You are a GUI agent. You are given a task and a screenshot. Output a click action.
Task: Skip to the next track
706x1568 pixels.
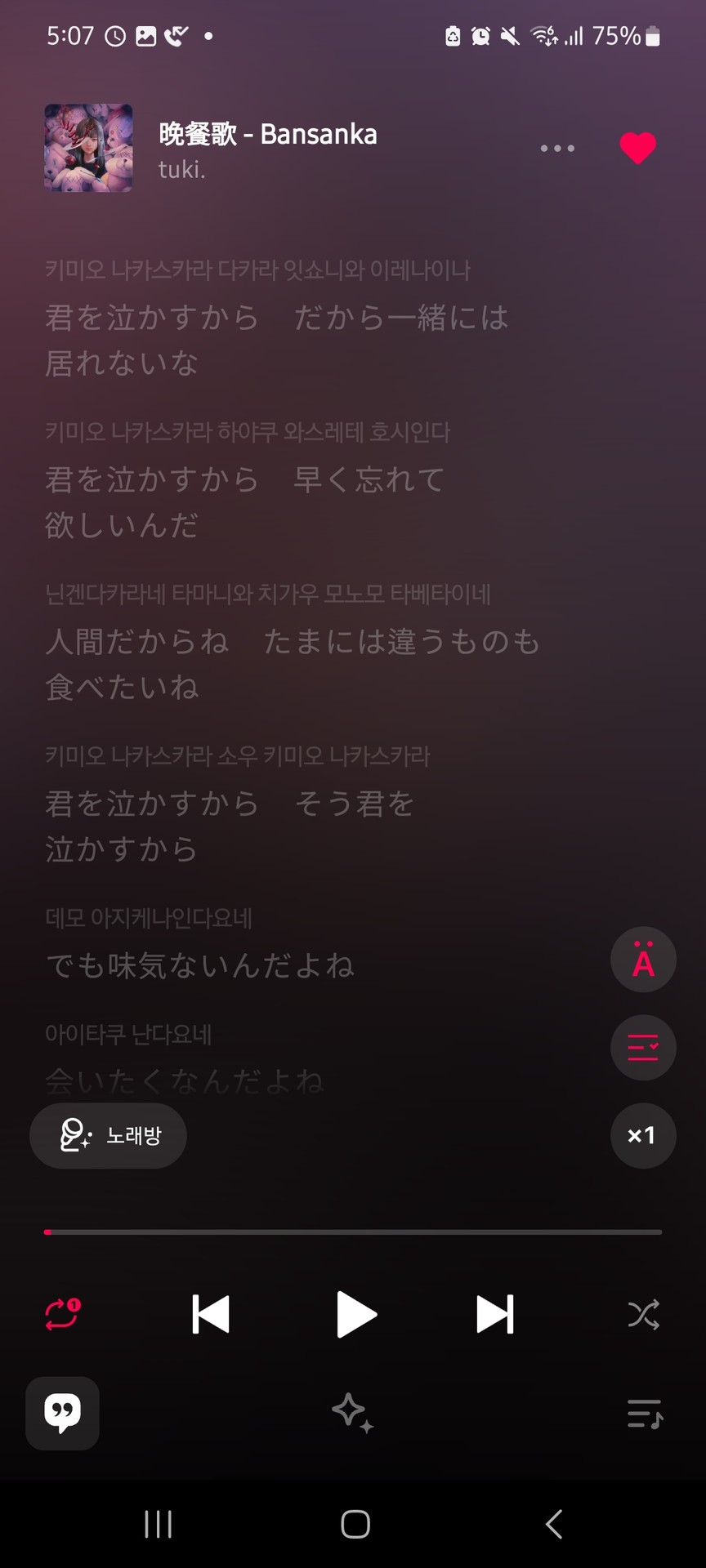click(494, 1314)
